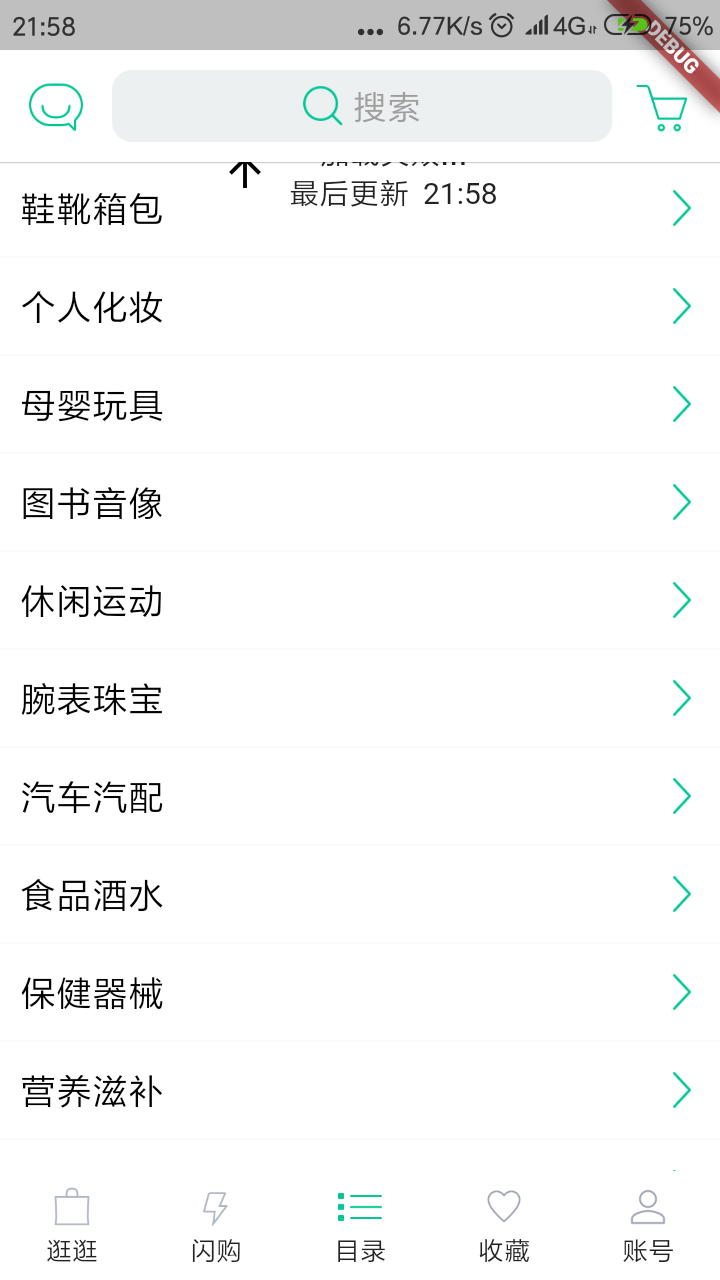
Task: Open the 鞋靴箱包 category
Action: 360,210
